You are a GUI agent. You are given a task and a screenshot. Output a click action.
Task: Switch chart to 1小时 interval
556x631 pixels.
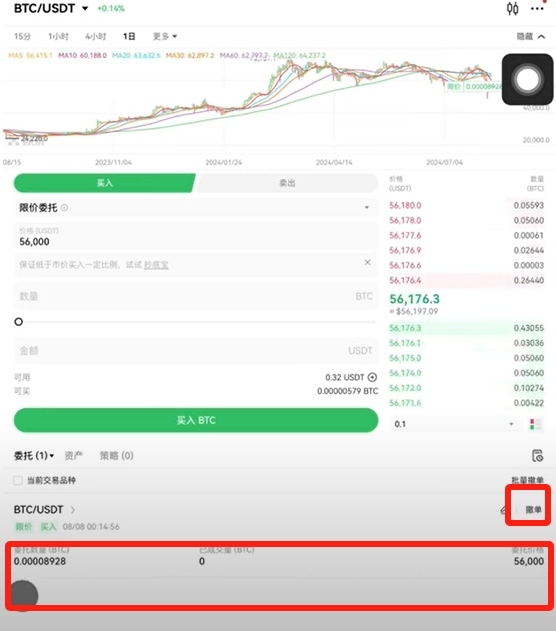tap(58, 37)
